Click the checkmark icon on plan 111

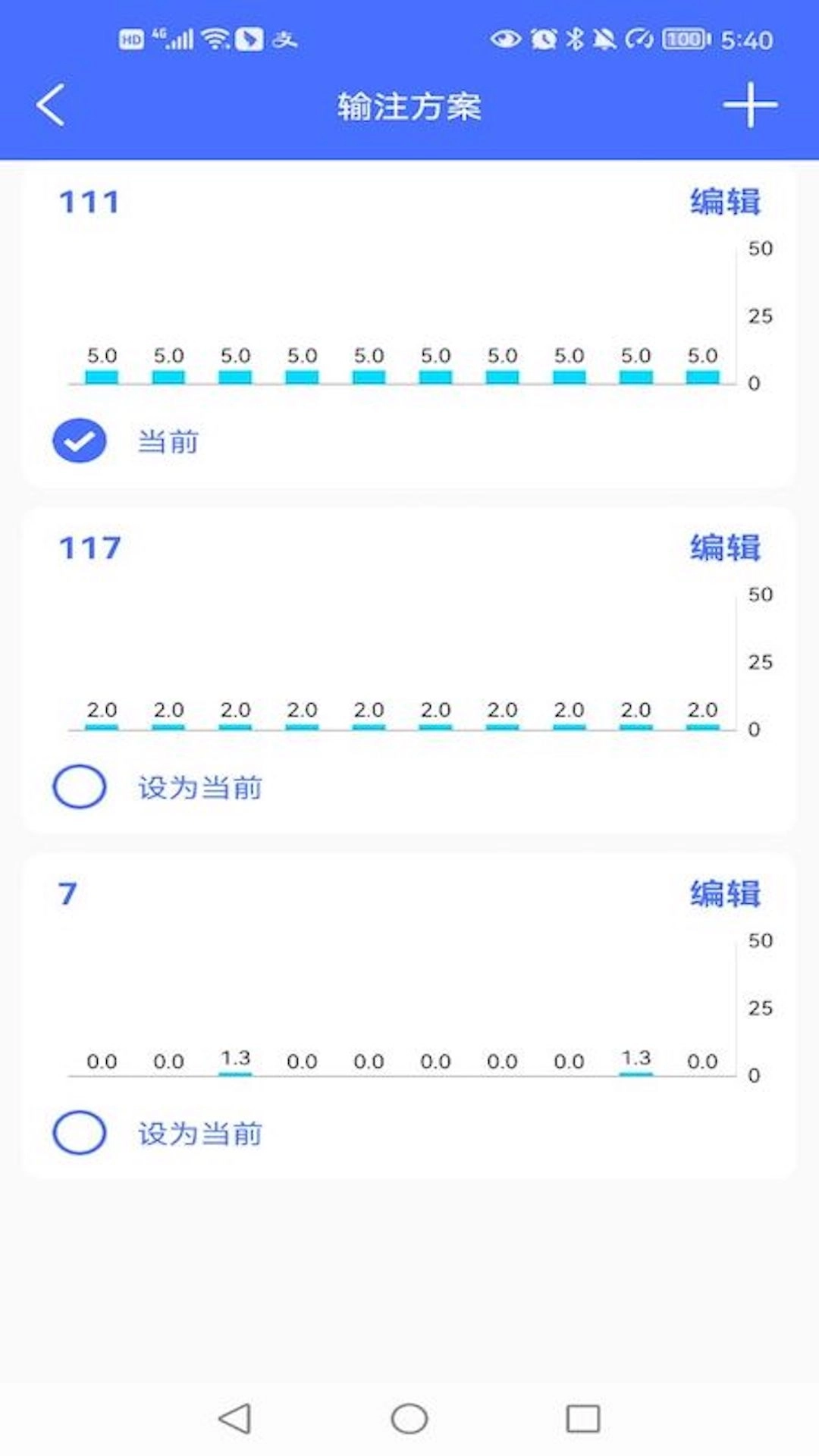click(x=80, y=441)
